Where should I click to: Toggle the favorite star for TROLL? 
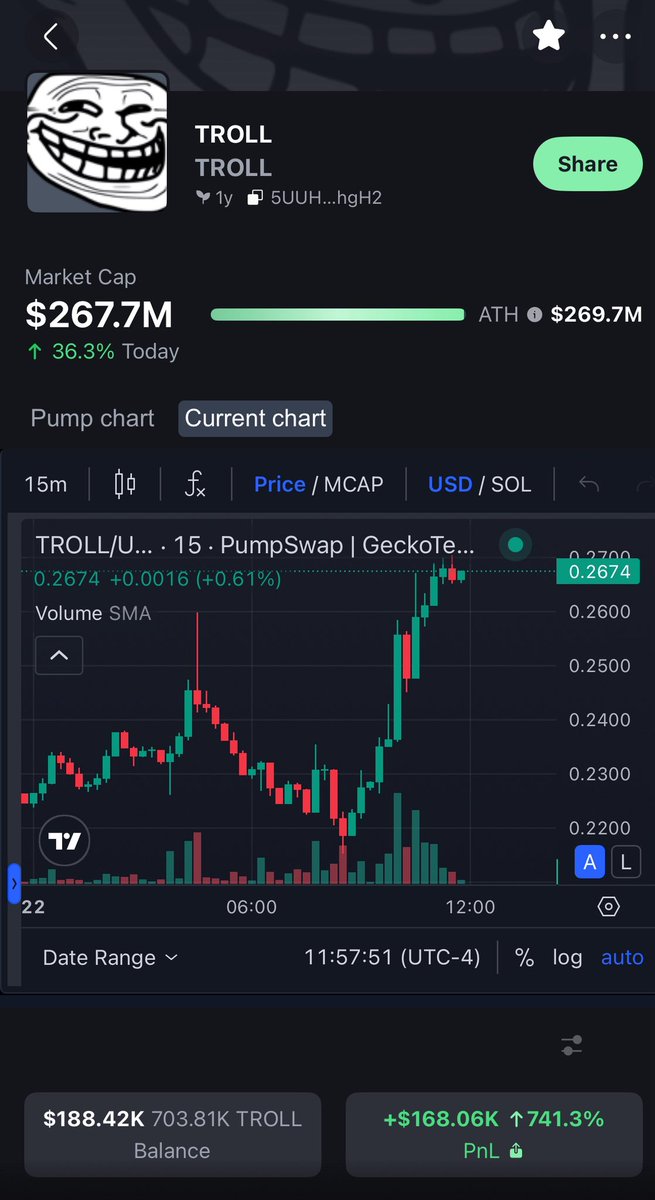(x=549, y=36)
